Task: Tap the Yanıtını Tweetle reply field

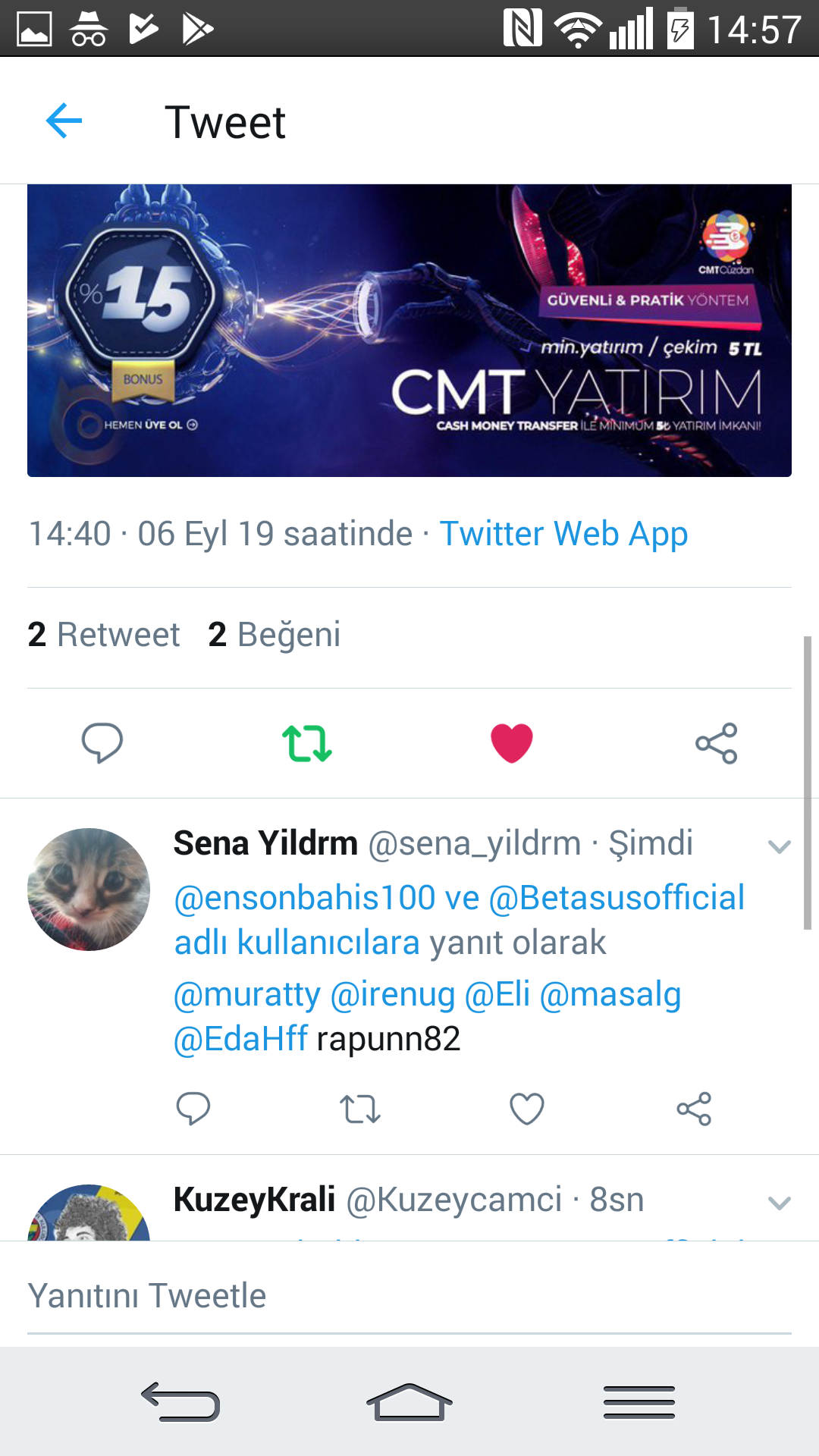Action: tap(409, 1295)
